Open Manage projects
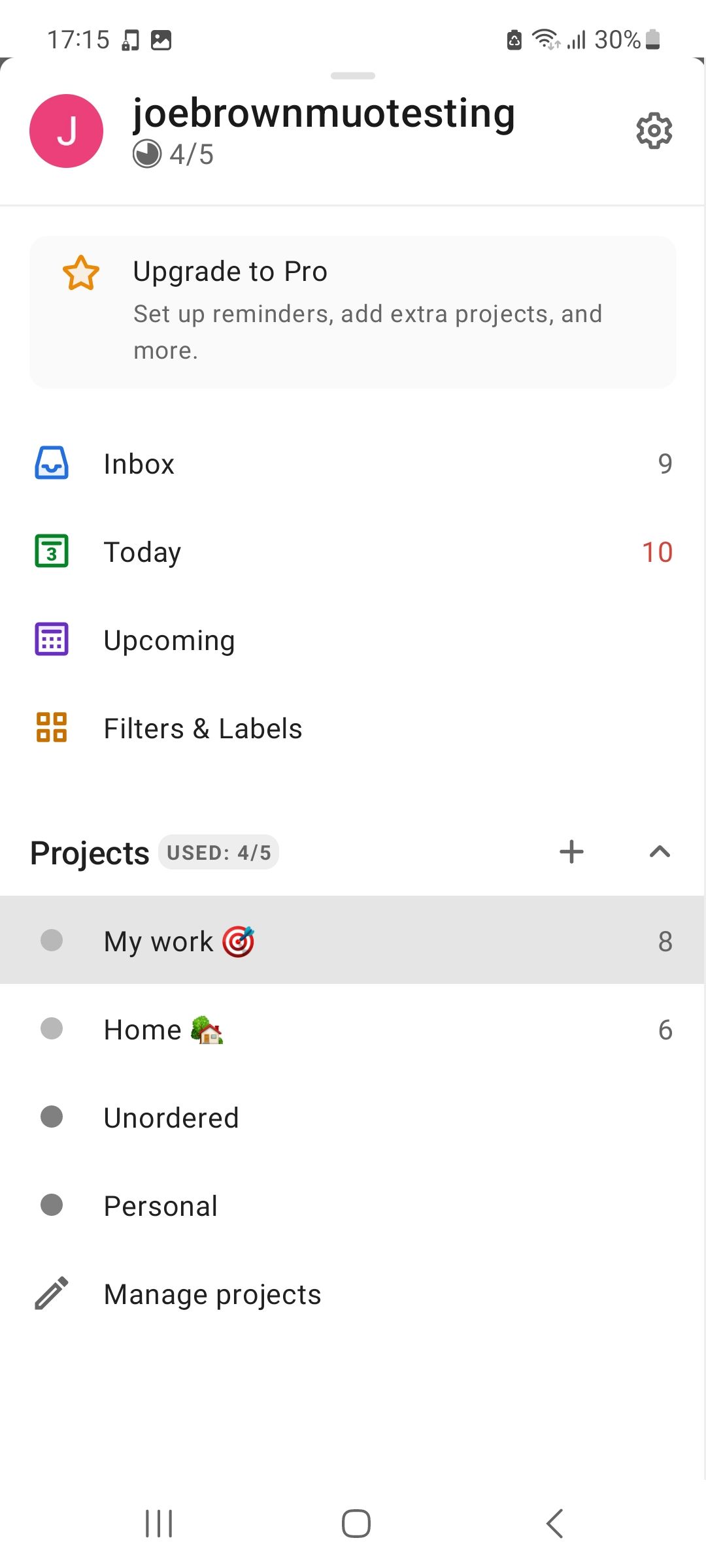 pyautogui.click(x=212, y=1294)
